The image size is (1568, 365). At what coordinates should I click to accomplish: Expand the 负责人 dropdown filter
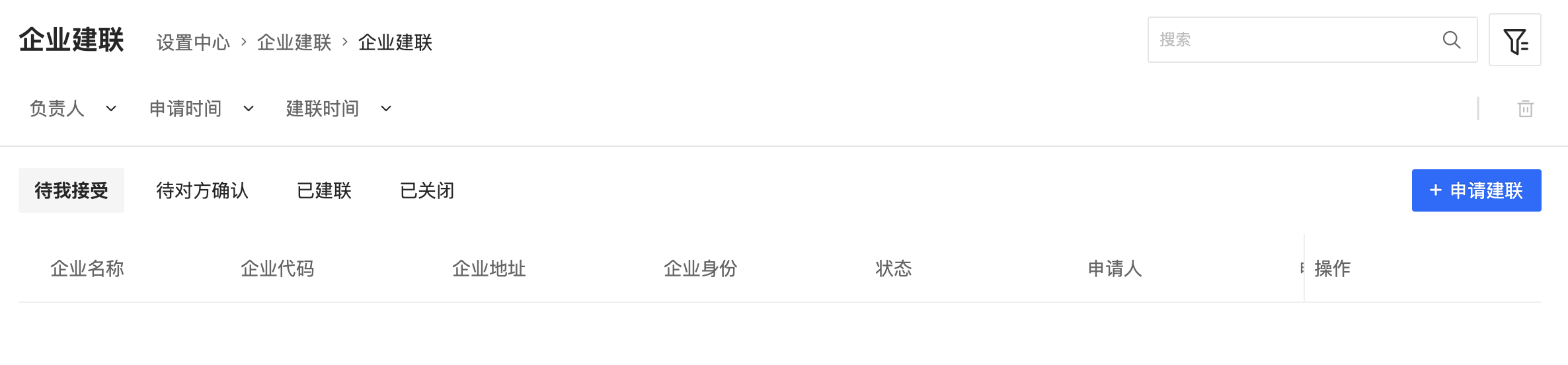[73, 108]
